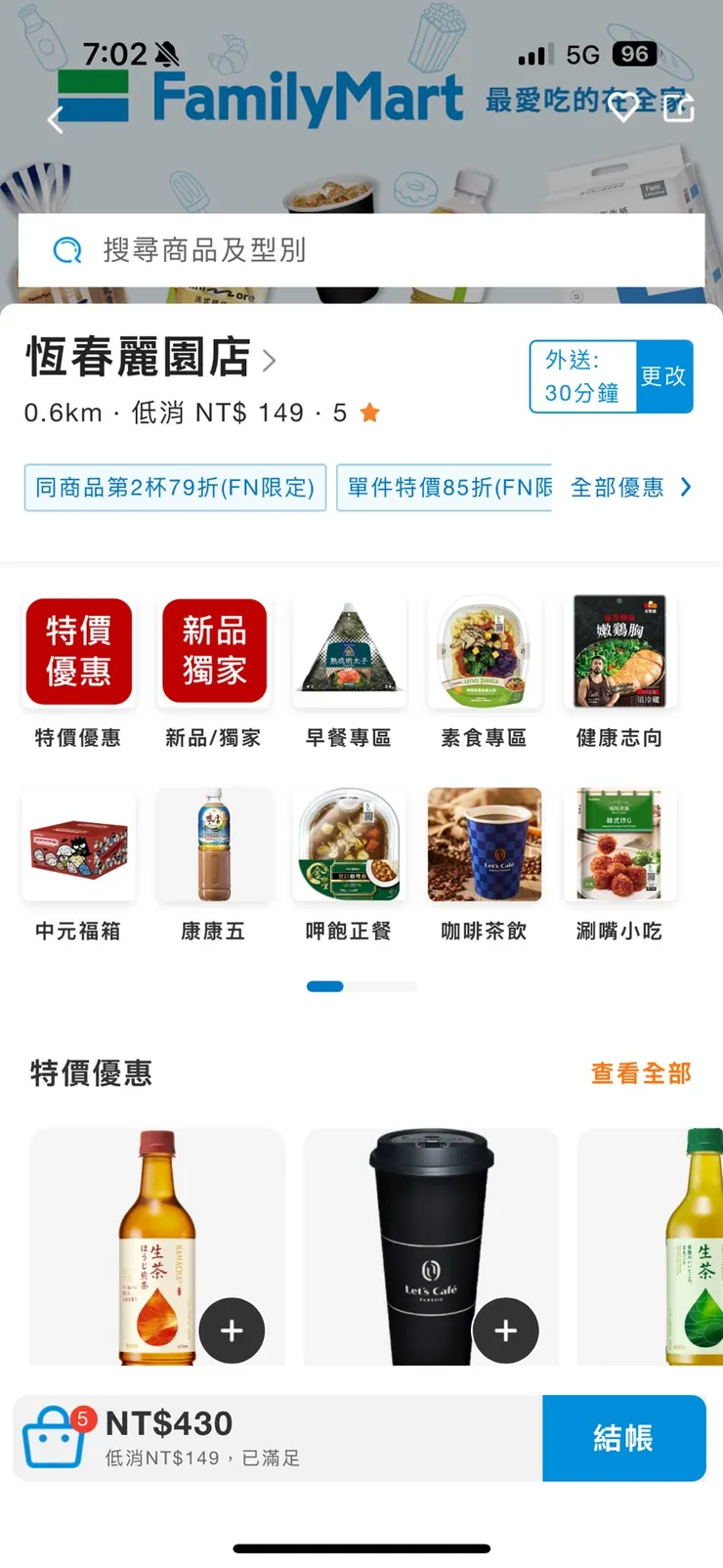Open the 新品/獨家 category icon

tap(214, 652)
